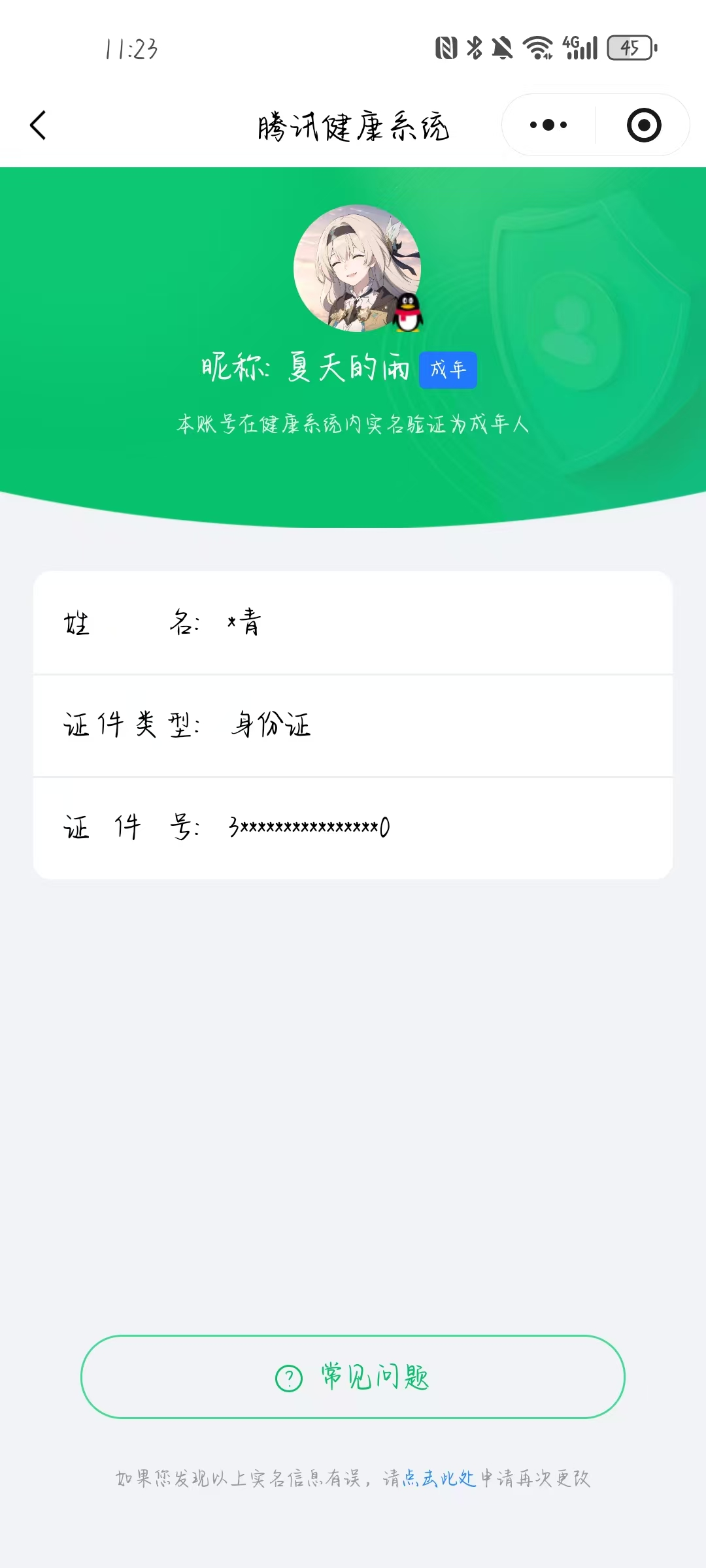Open the WeChat mini-program more options menu

coord(549,124)
